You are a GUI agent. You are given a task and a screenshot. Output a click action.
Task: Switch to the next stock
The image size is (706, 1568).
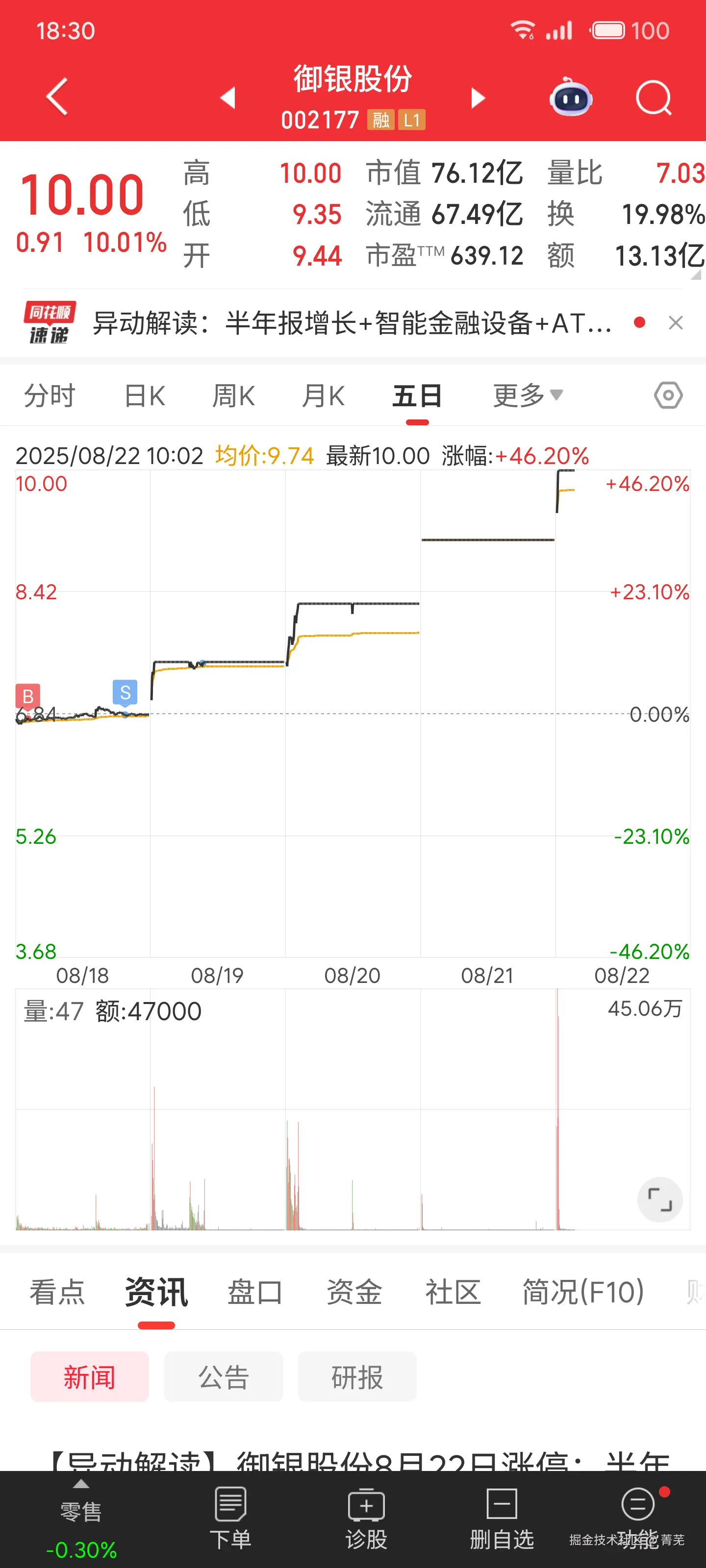(479, 98)
